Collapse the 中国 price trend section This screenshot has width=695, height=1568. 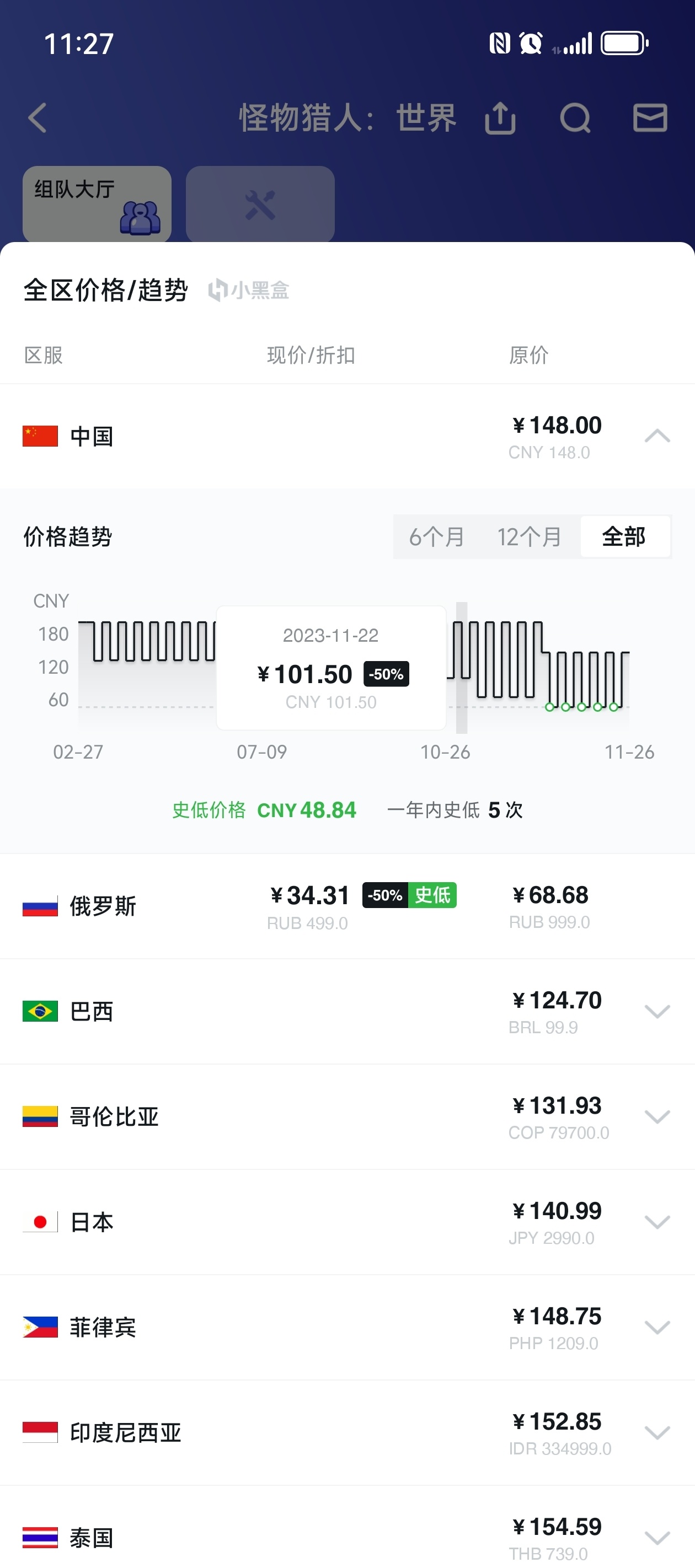(656, 436)
